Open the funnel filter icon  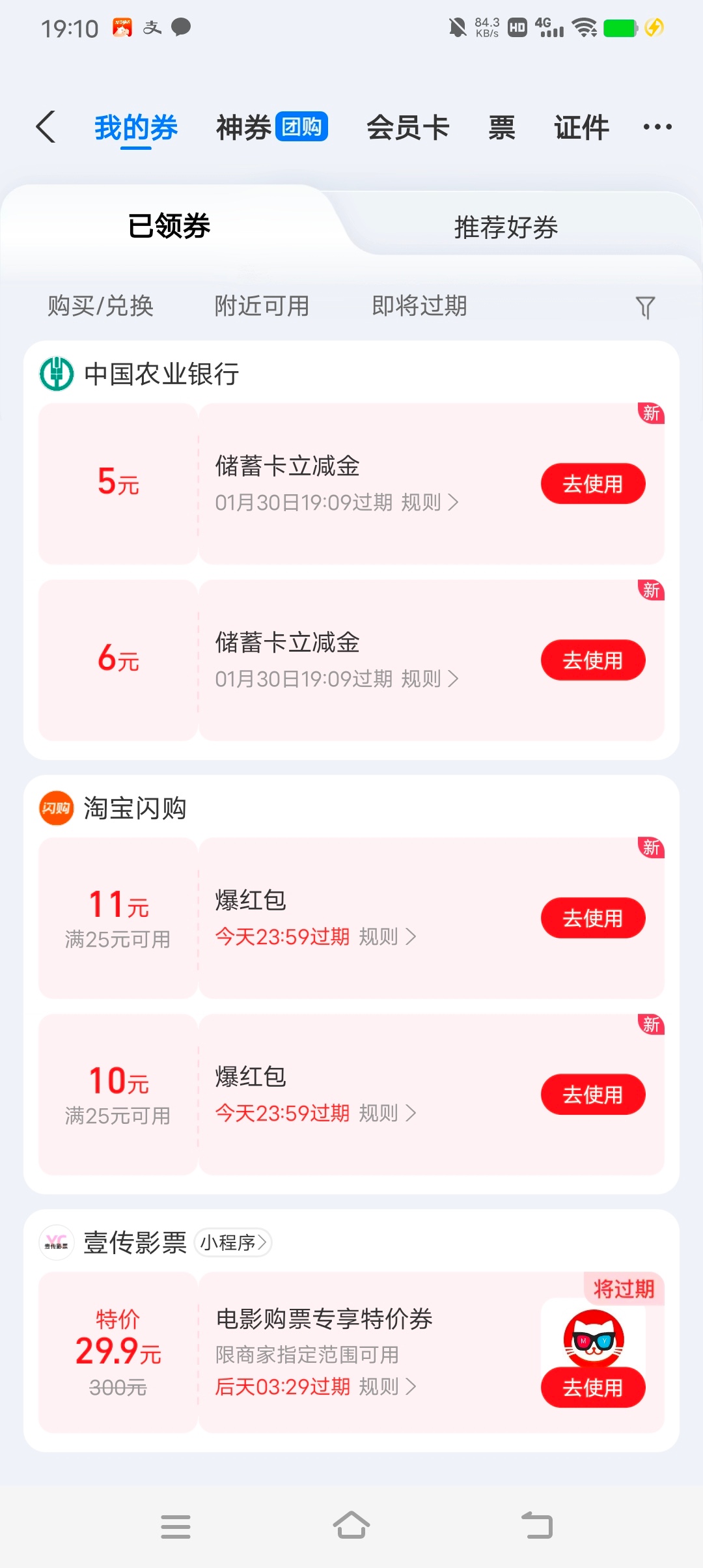(644, 307)
